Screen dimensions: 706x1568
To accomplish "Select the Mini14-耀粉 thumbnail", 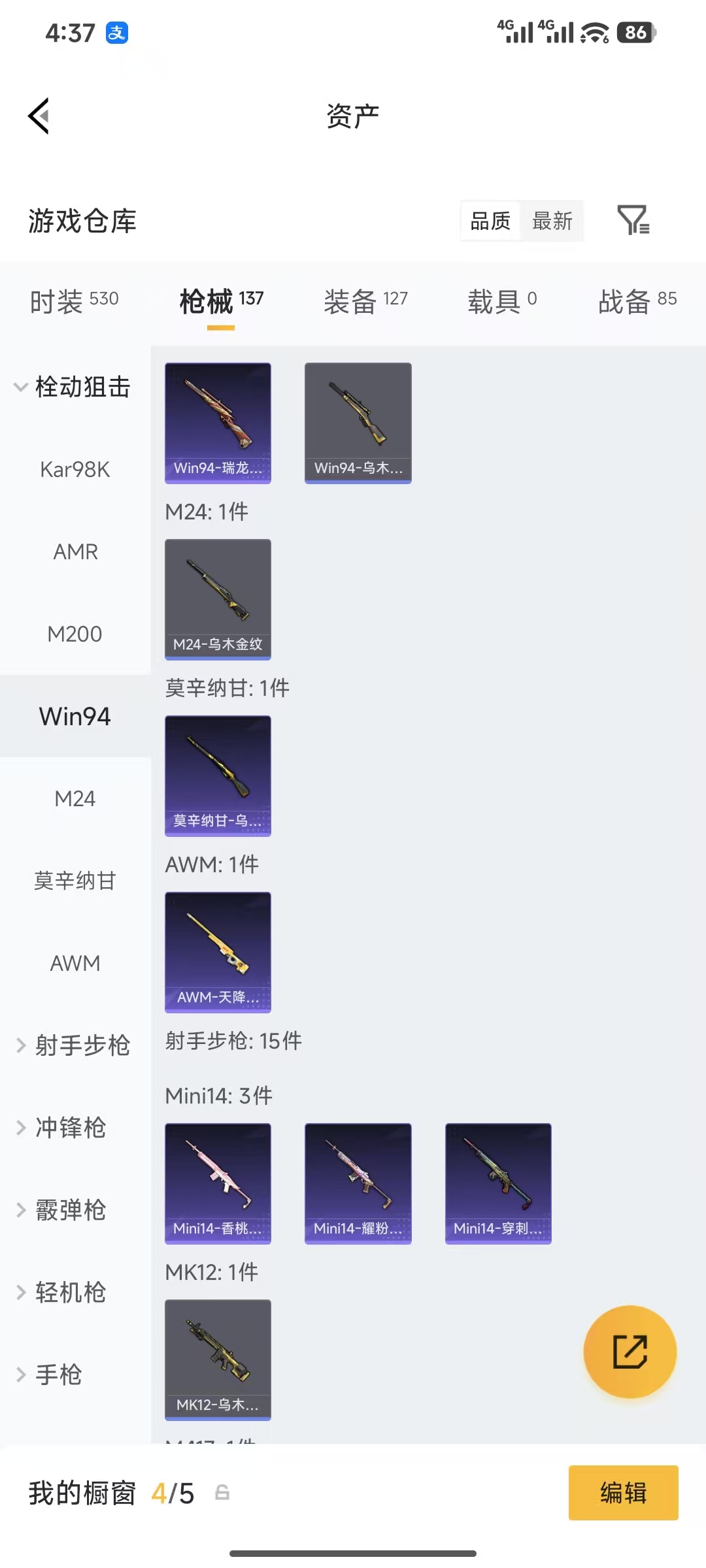I will [358, 1183].
